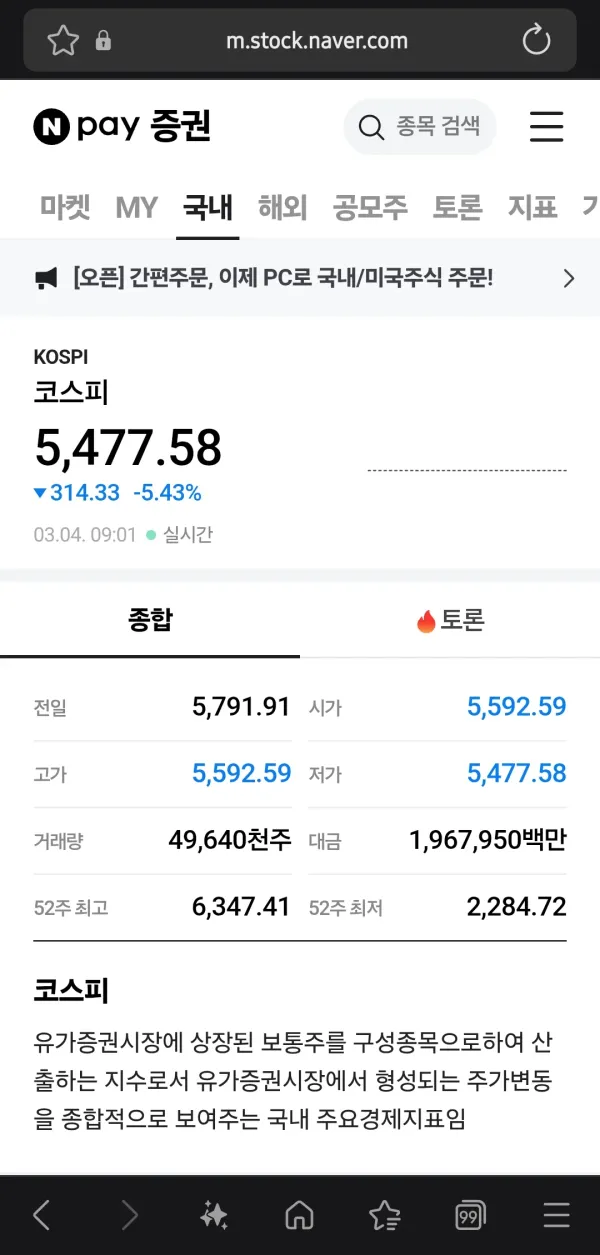Screen dimensions: 600x1255
Task: Select the 종합 tab
Action: click(150, 620)
